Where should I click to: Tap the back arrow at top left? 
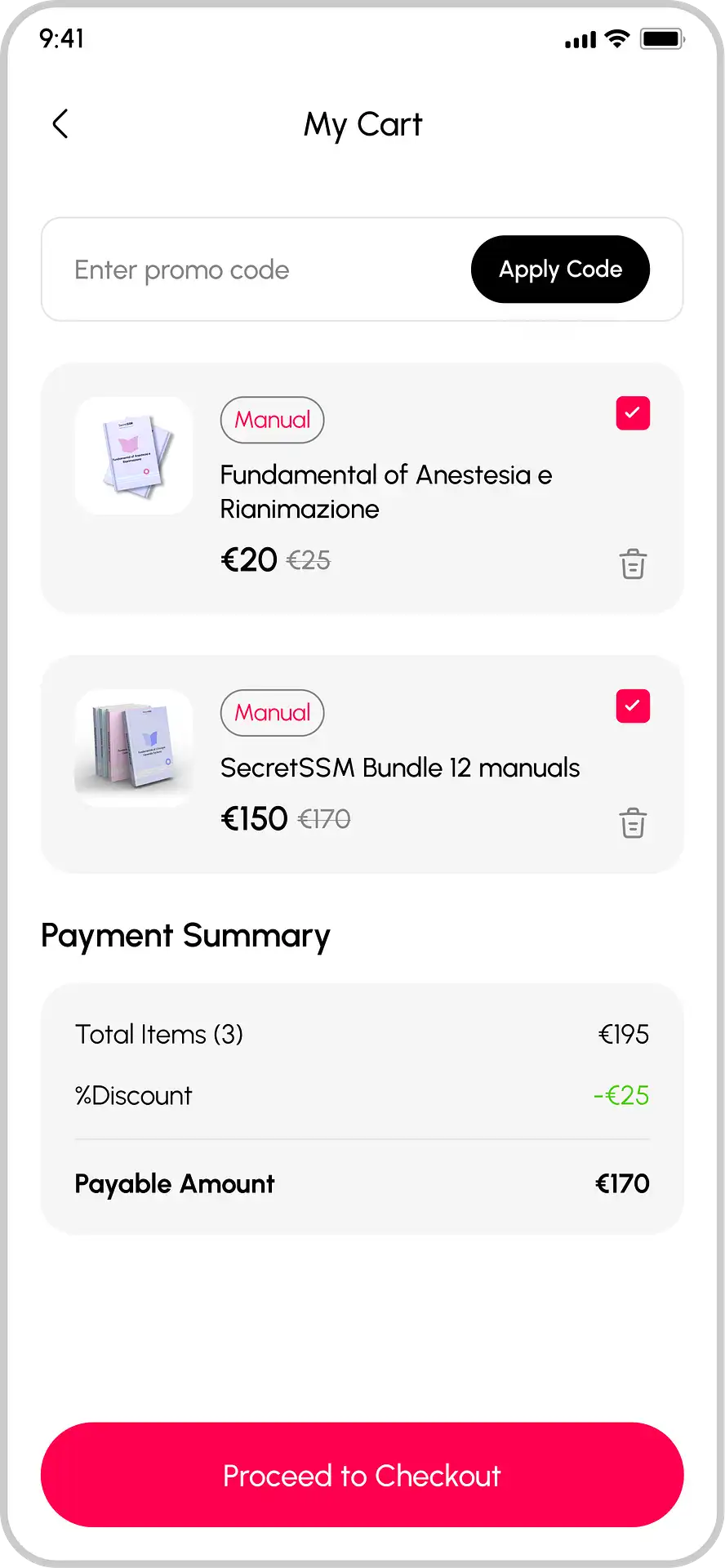coord(60,123)
